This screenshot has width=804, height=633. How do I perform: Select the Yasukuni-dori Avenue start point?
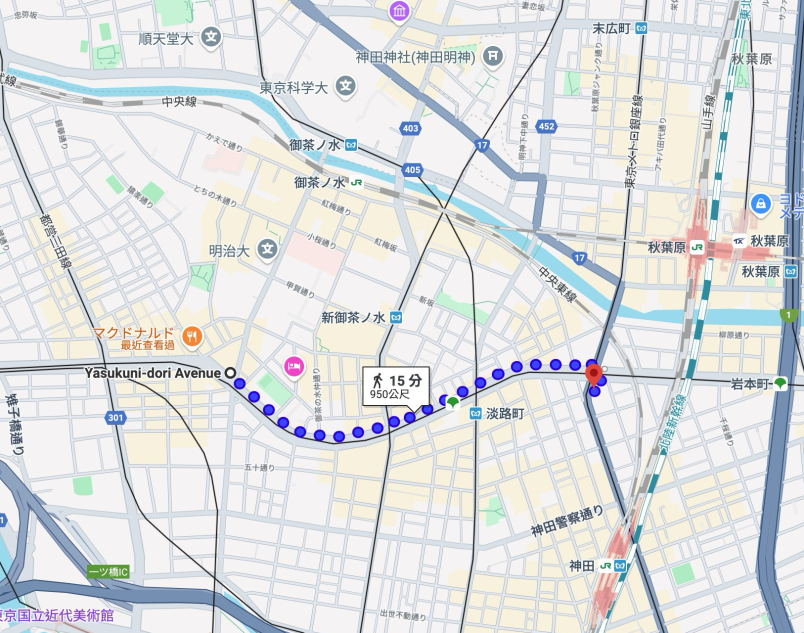coord(231,373)
